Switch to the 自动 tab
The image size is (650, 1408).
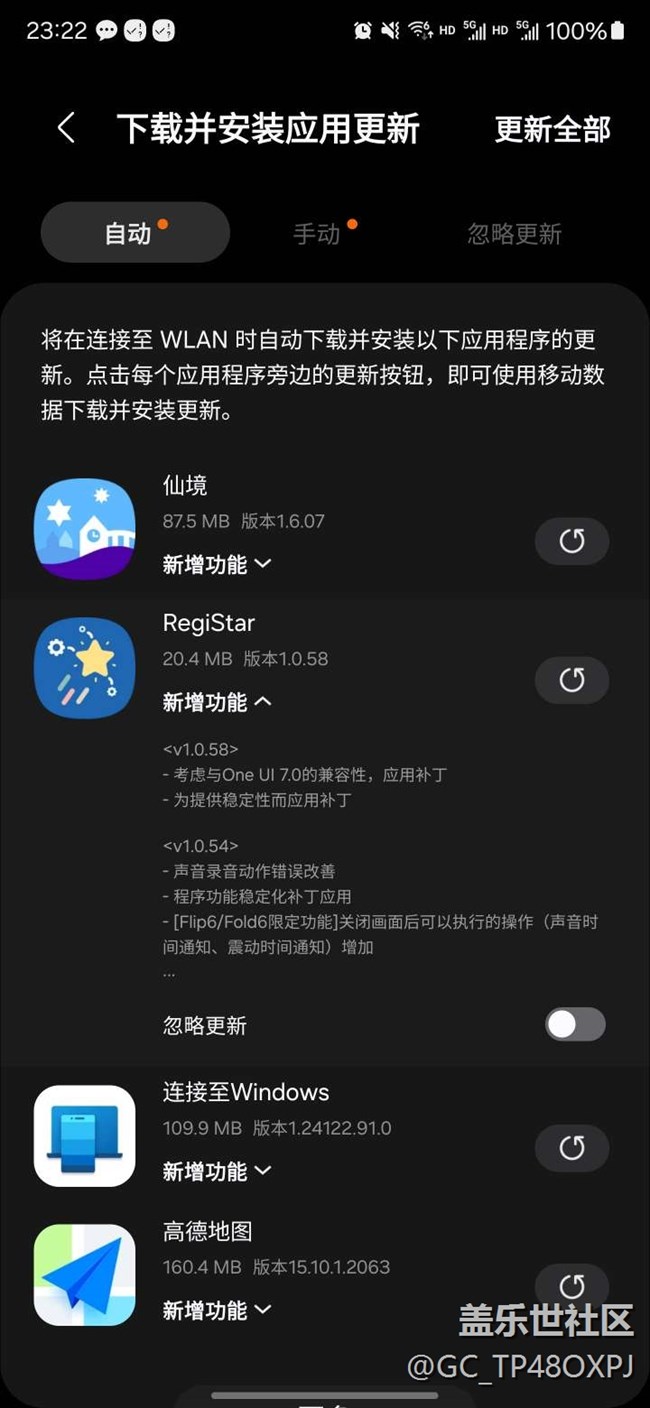135,234
